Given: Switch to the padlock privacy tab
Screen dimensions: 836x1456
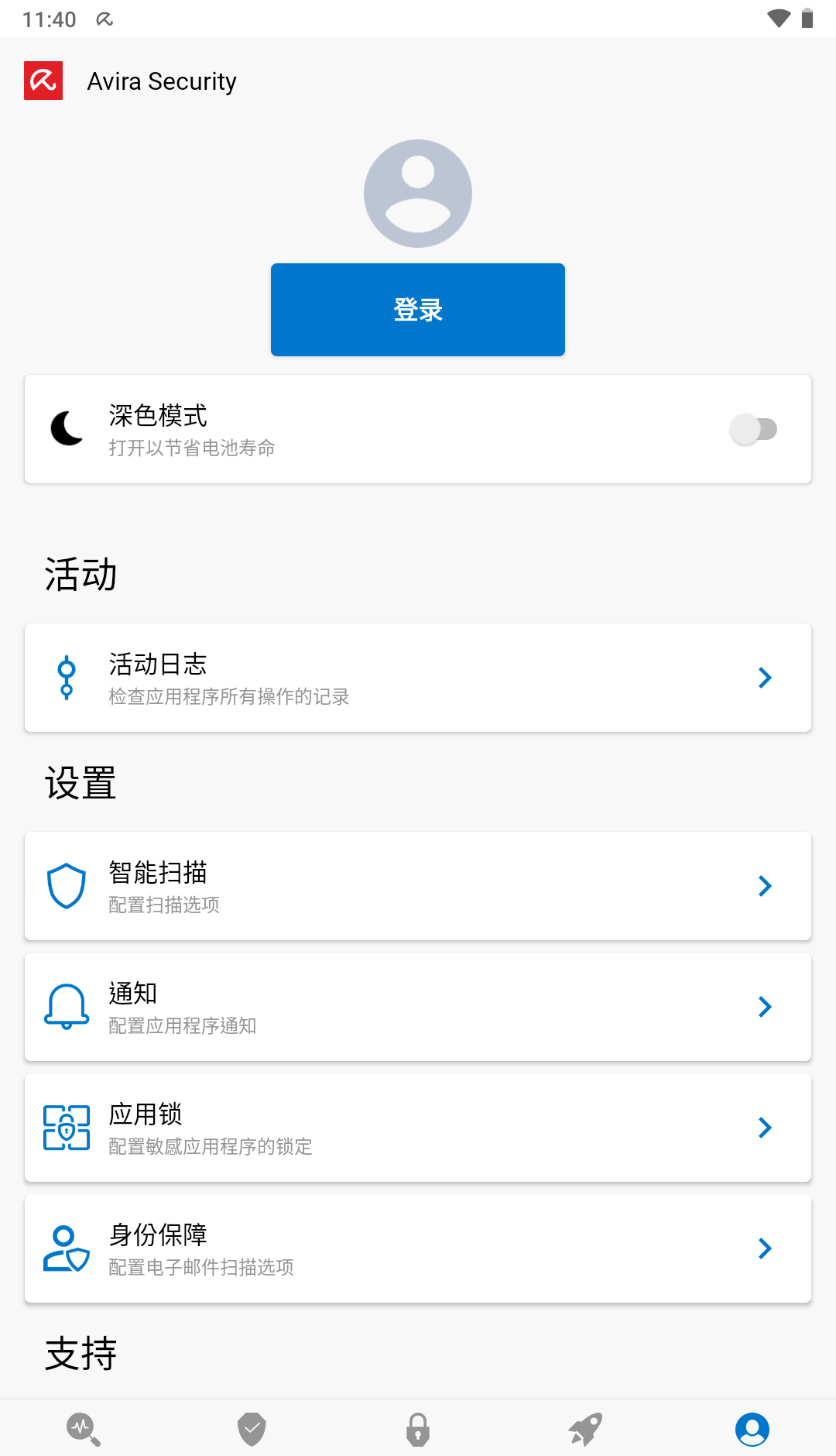Looking at the screenshot, I should pyautogui.click(x=418, y=1429).
